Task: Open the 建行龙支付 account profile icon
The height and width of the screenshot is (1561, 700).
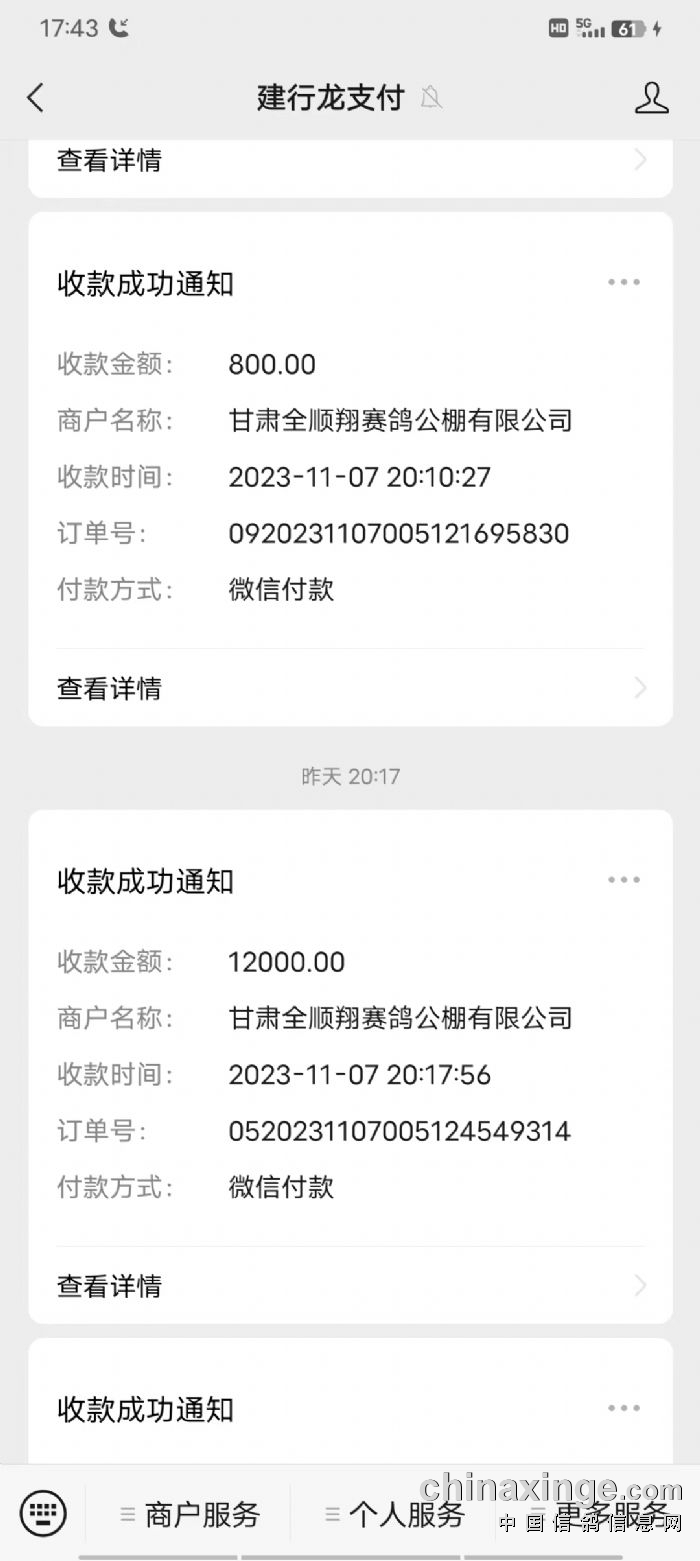Action: click(651, 98)
